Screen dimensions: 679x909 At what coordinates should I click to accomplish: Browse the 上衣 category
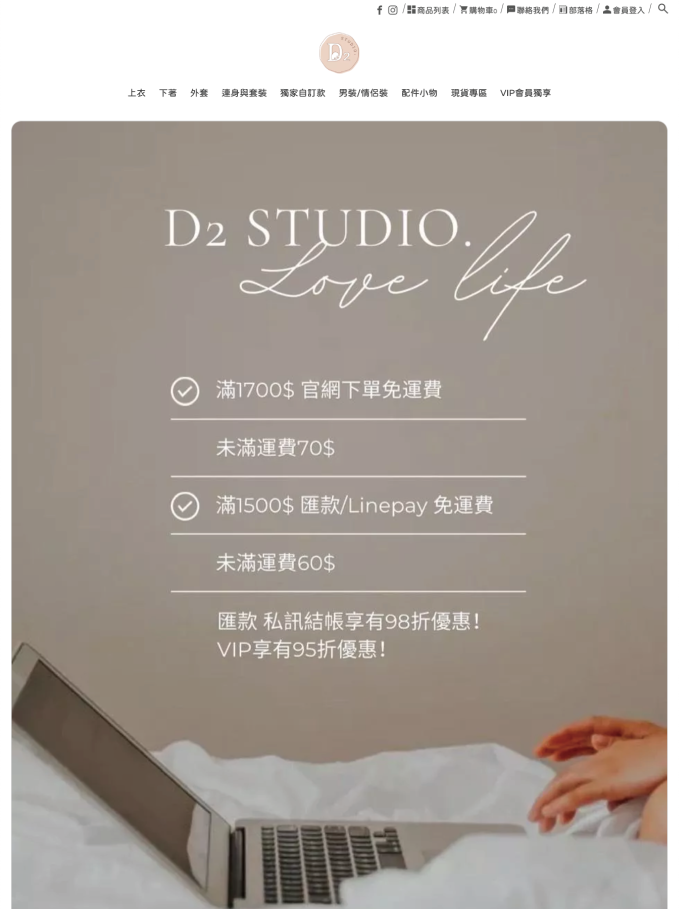point(136,93)
